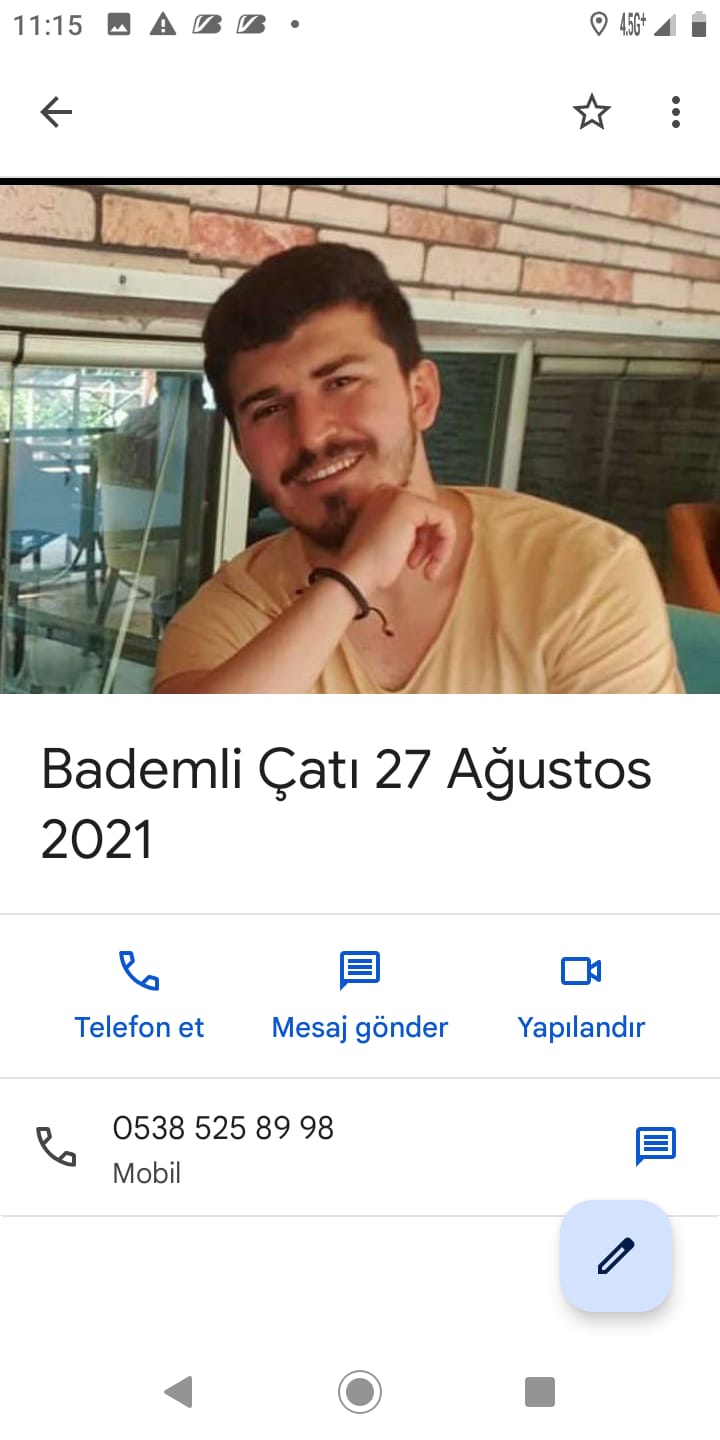Go back using the top-left arrow
The height and width of the screenshot is (1440, 720).
click(56, 112)
